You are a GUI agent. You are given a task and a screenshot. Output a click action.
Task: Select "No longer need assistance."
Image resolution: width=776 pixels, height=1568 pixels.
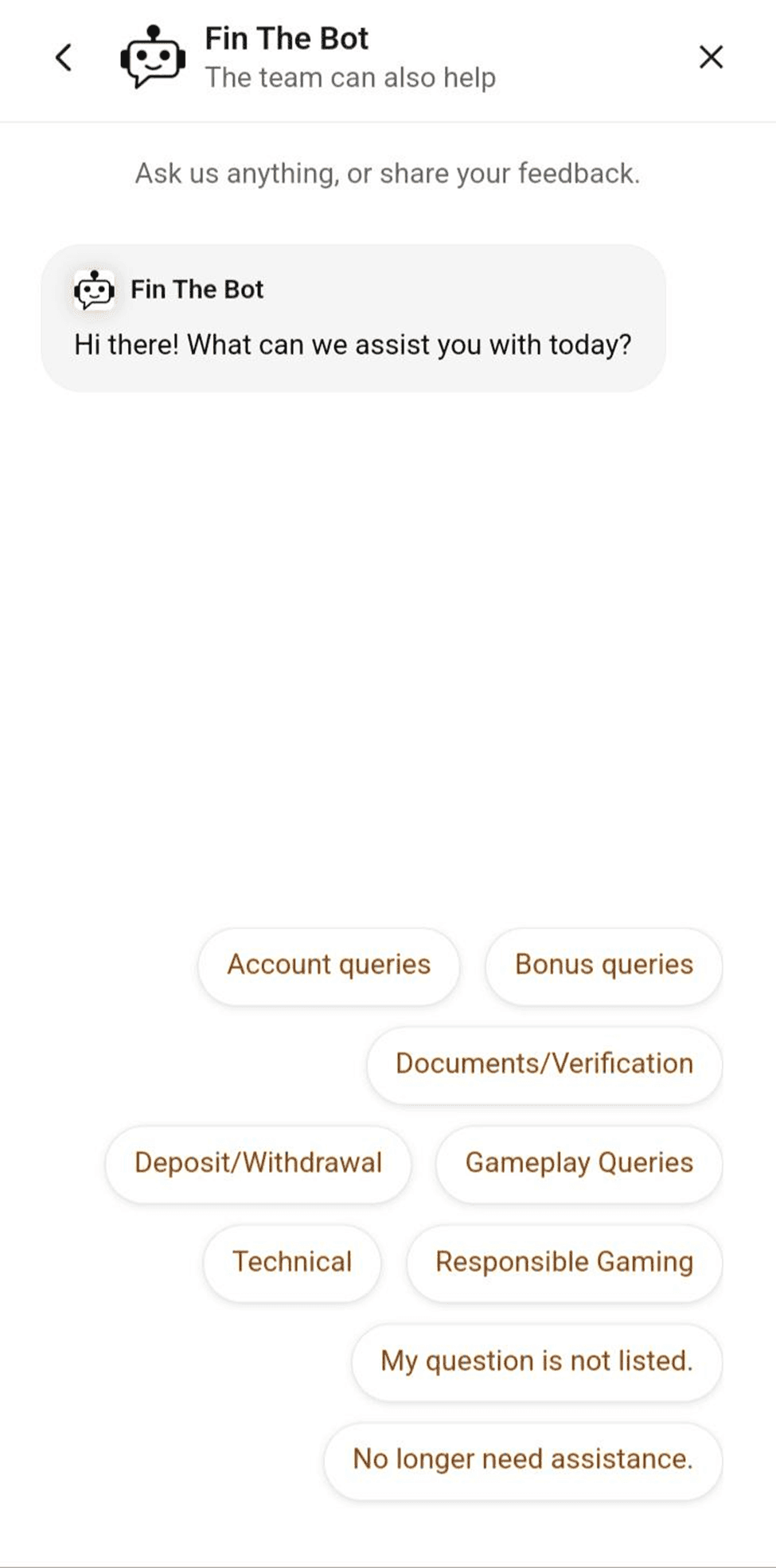pos(523,1460)
